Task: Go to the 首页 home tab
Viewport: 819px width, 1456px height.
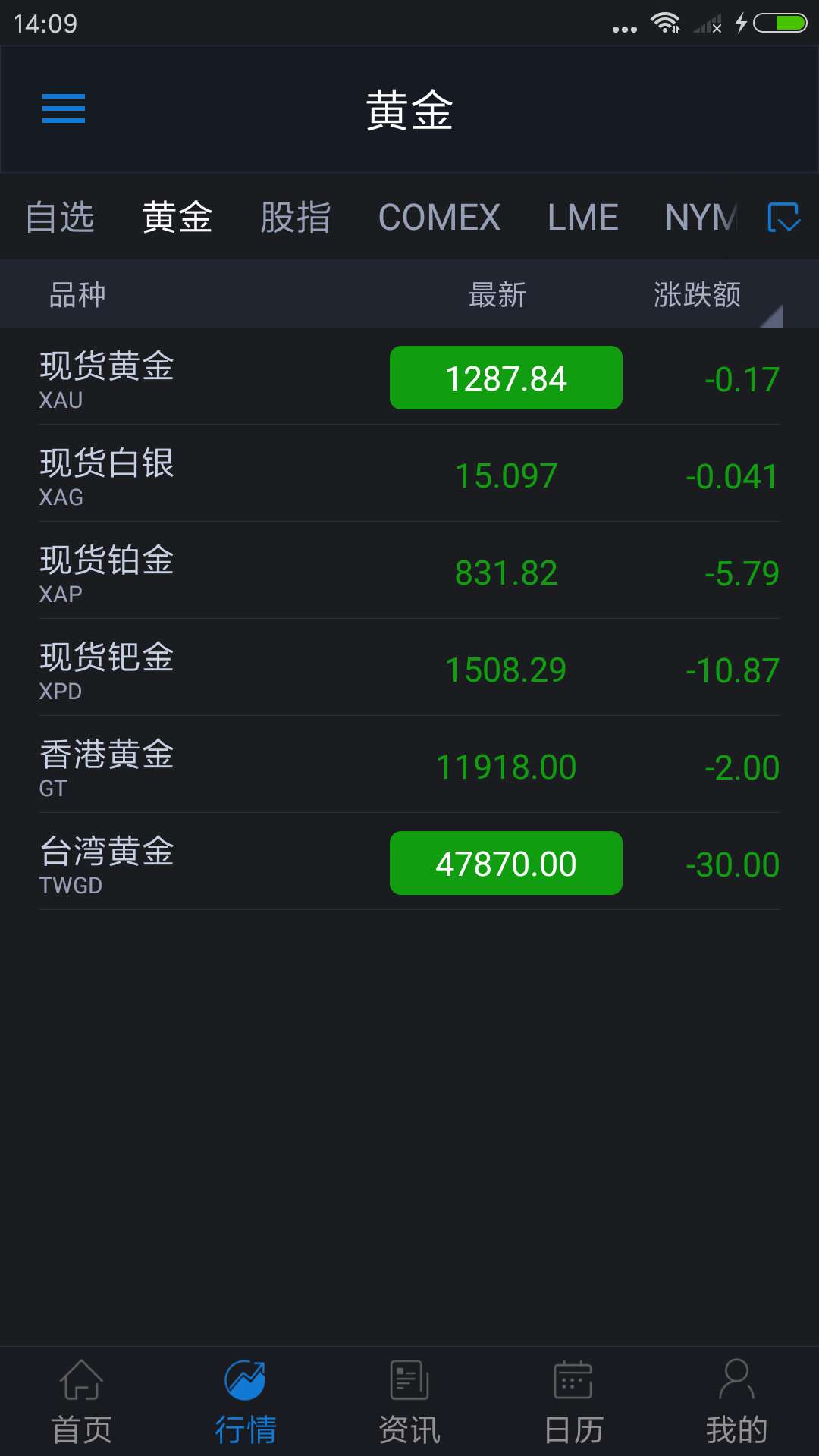Action: (x=81, y=1401)
